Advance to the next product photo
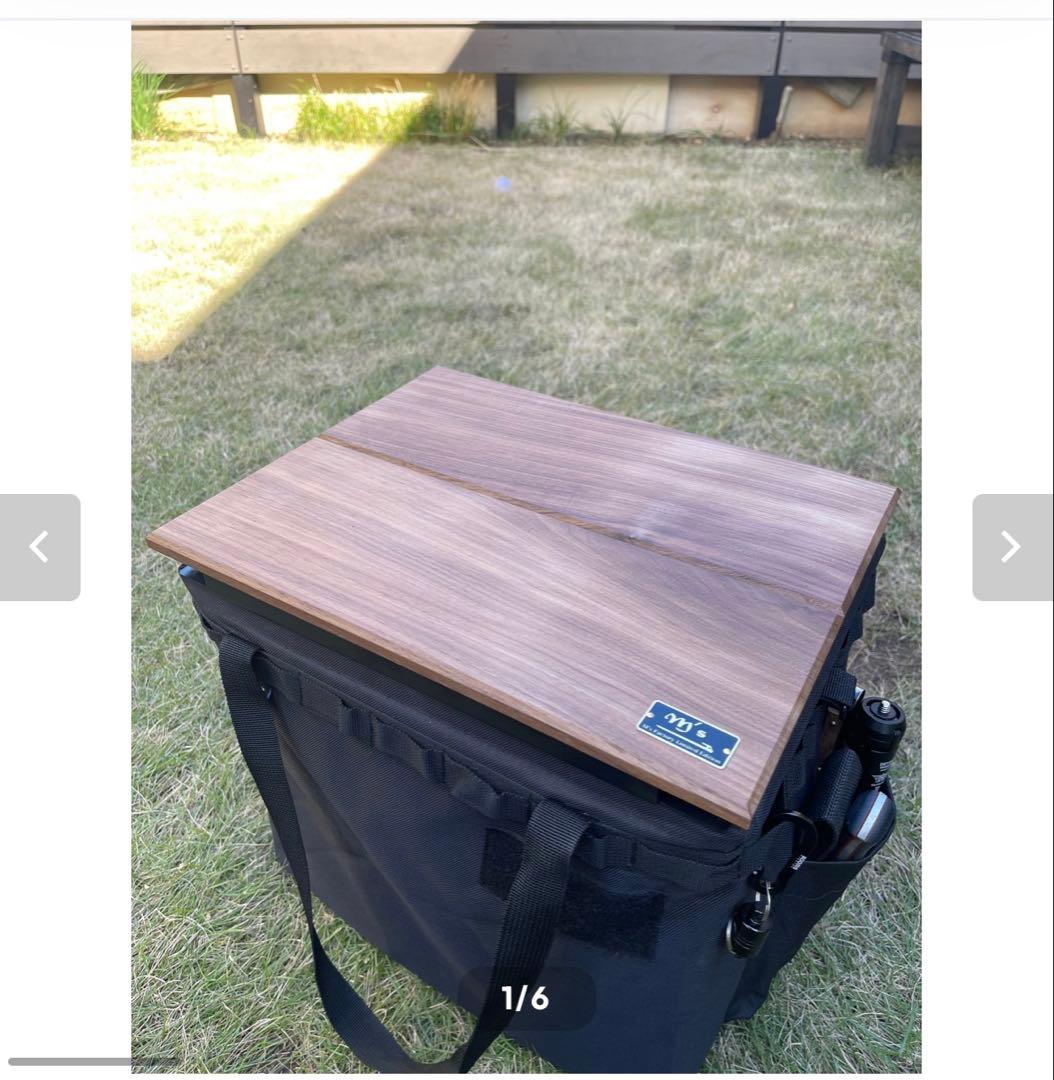Viewport: 1054px width, 1080px height. 1011,547
